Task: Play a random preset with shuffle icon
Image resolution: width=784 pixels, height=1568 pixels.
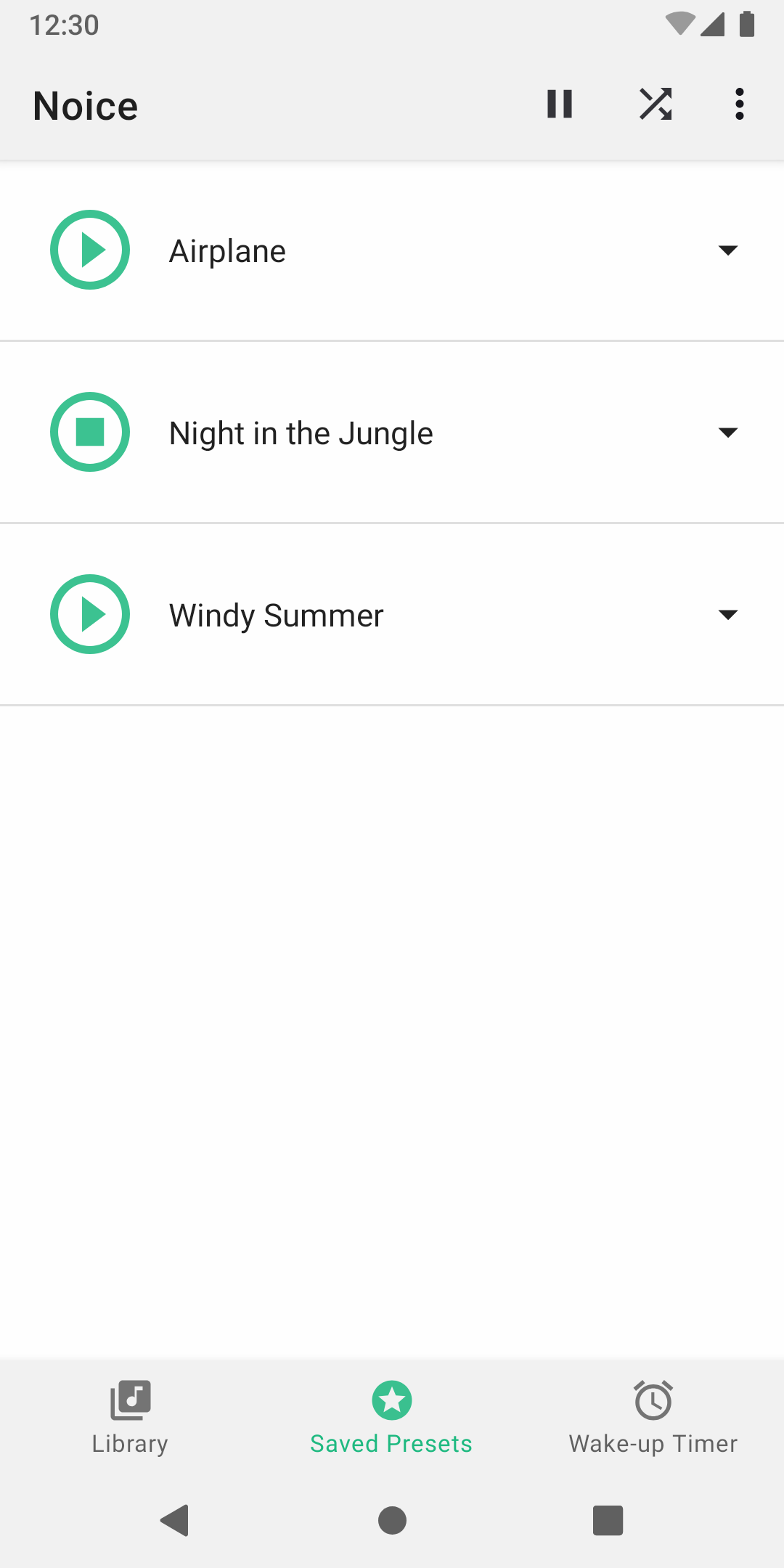Action: [x=655, y=104]
